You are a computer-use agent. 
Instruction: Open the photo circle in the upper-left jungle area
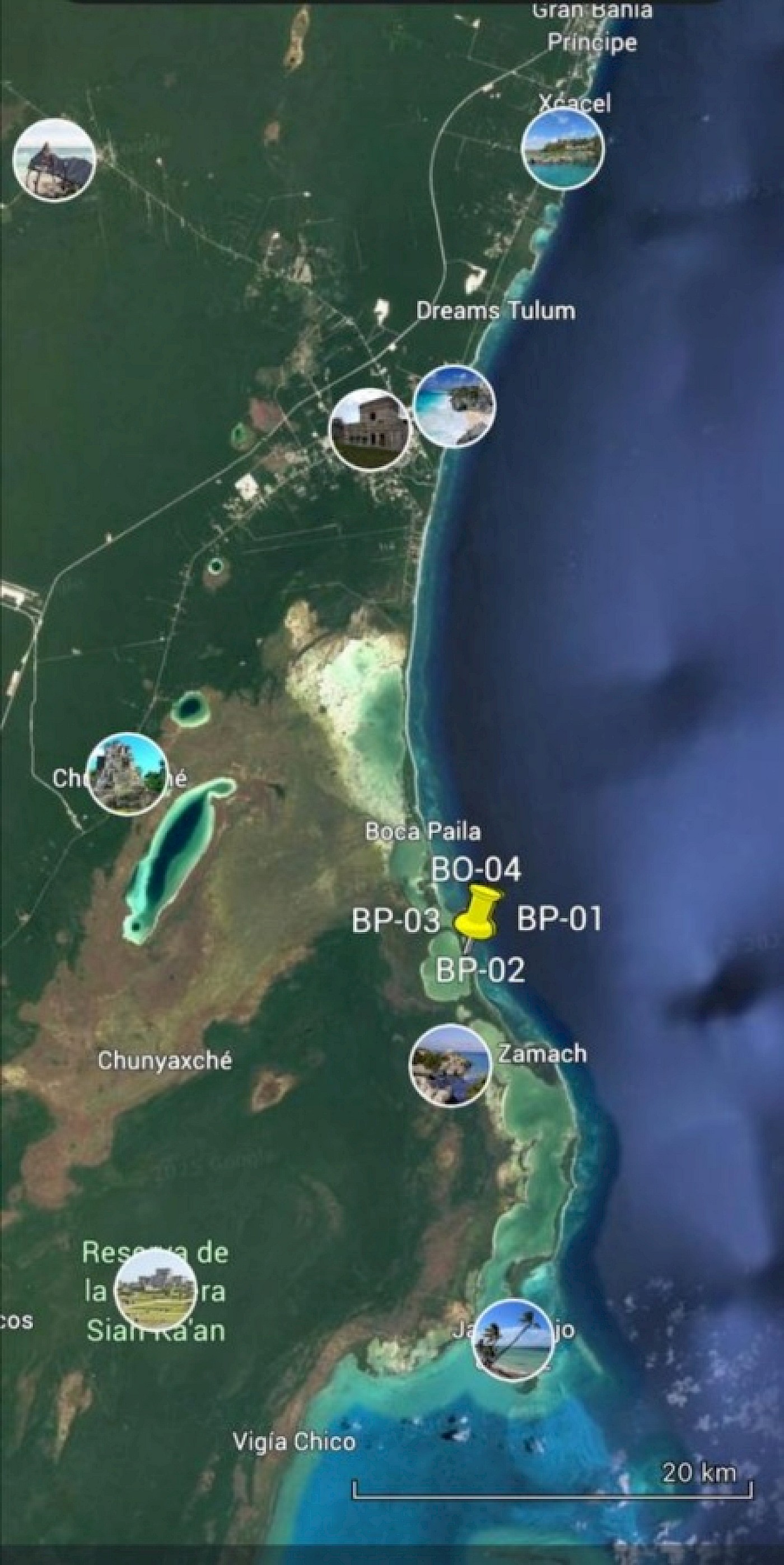(54, 160)
